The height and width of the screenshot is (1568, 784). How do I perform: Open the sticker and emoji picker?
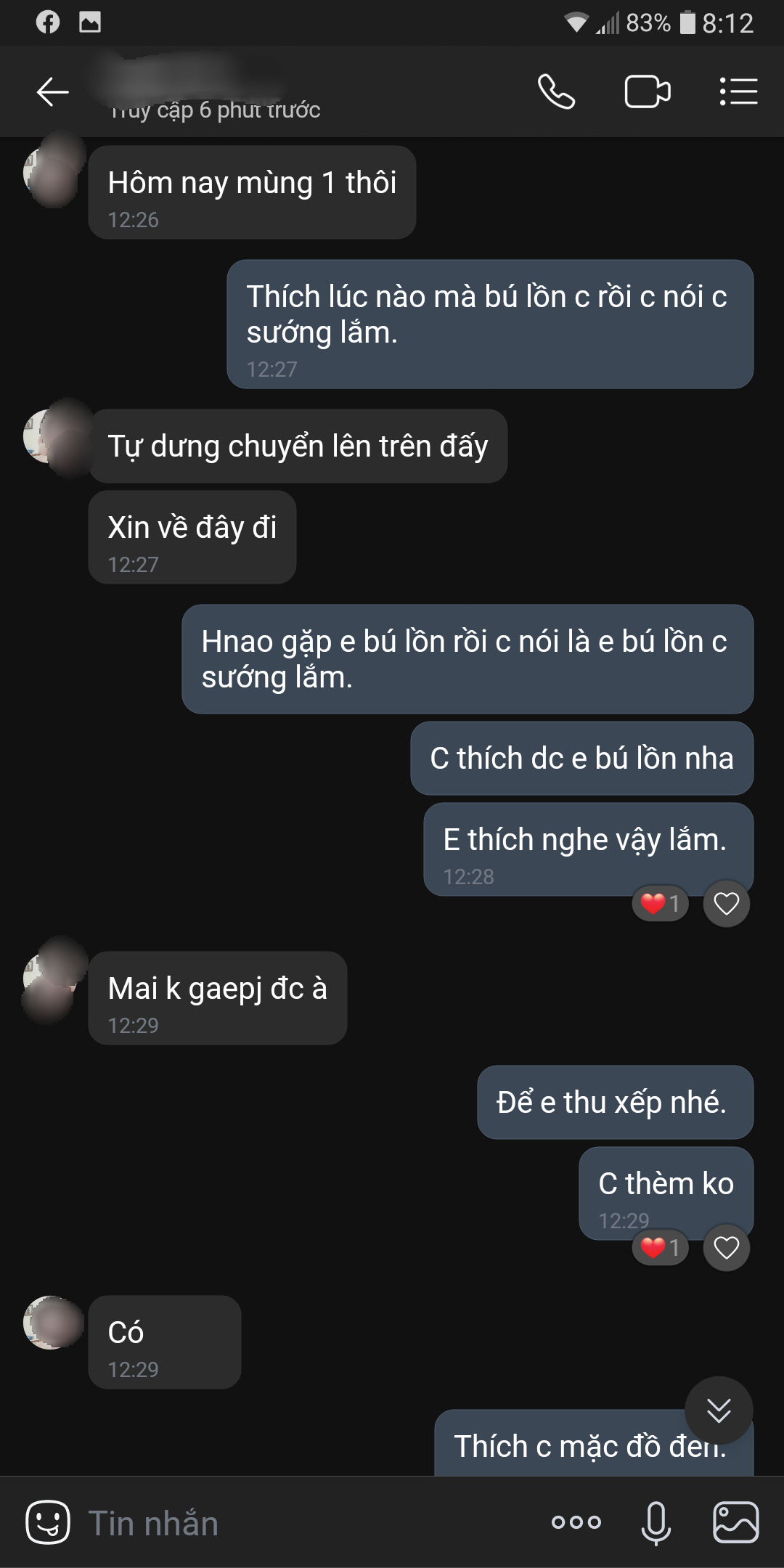click(x=48, y=1522)
